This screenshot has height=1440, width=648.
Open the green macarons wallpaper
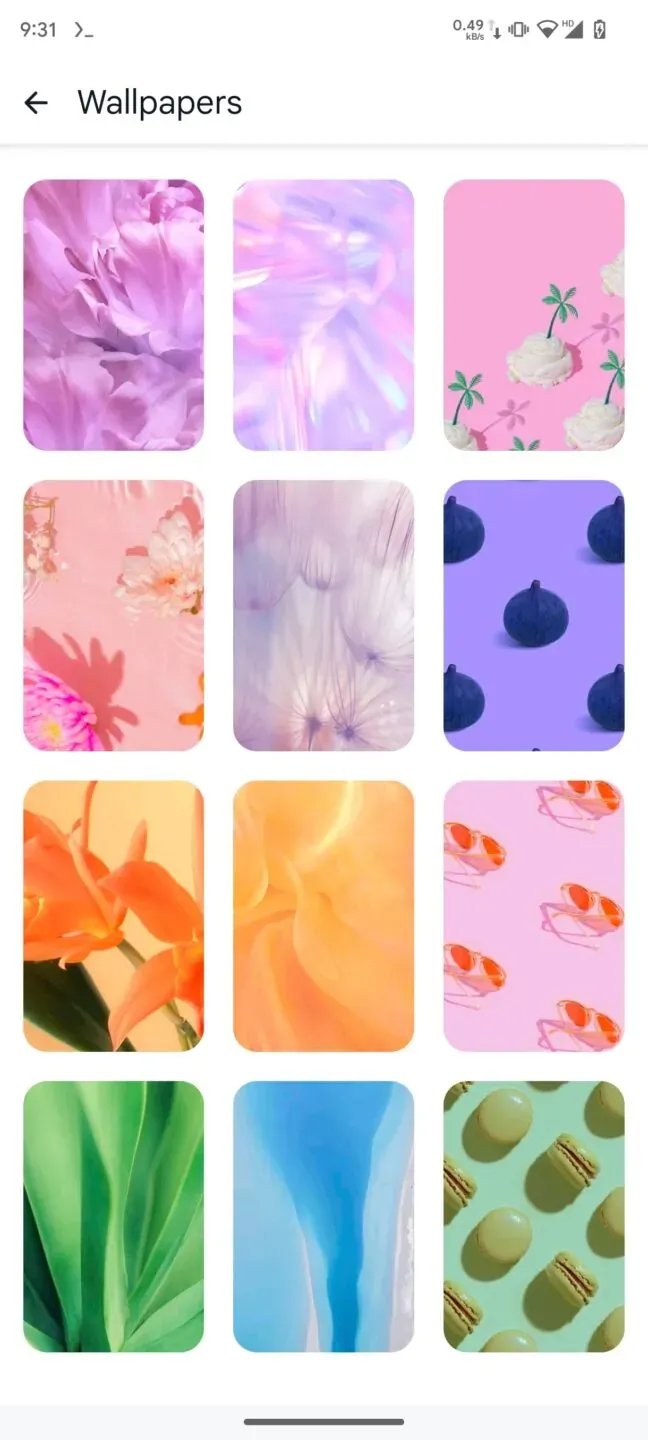pos(534,1217)
